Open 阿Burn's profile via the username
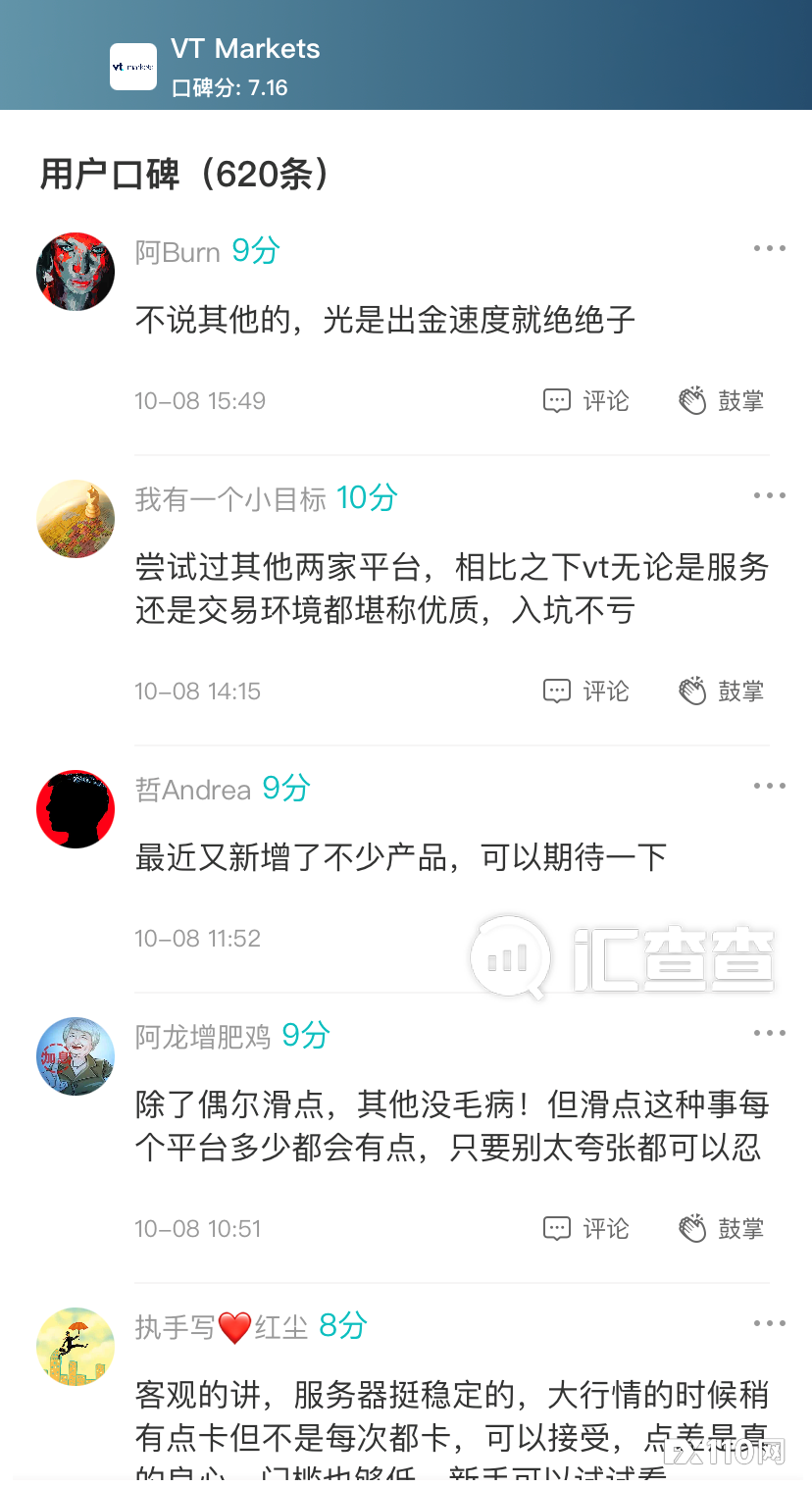812x1487 pixels. 177,252
